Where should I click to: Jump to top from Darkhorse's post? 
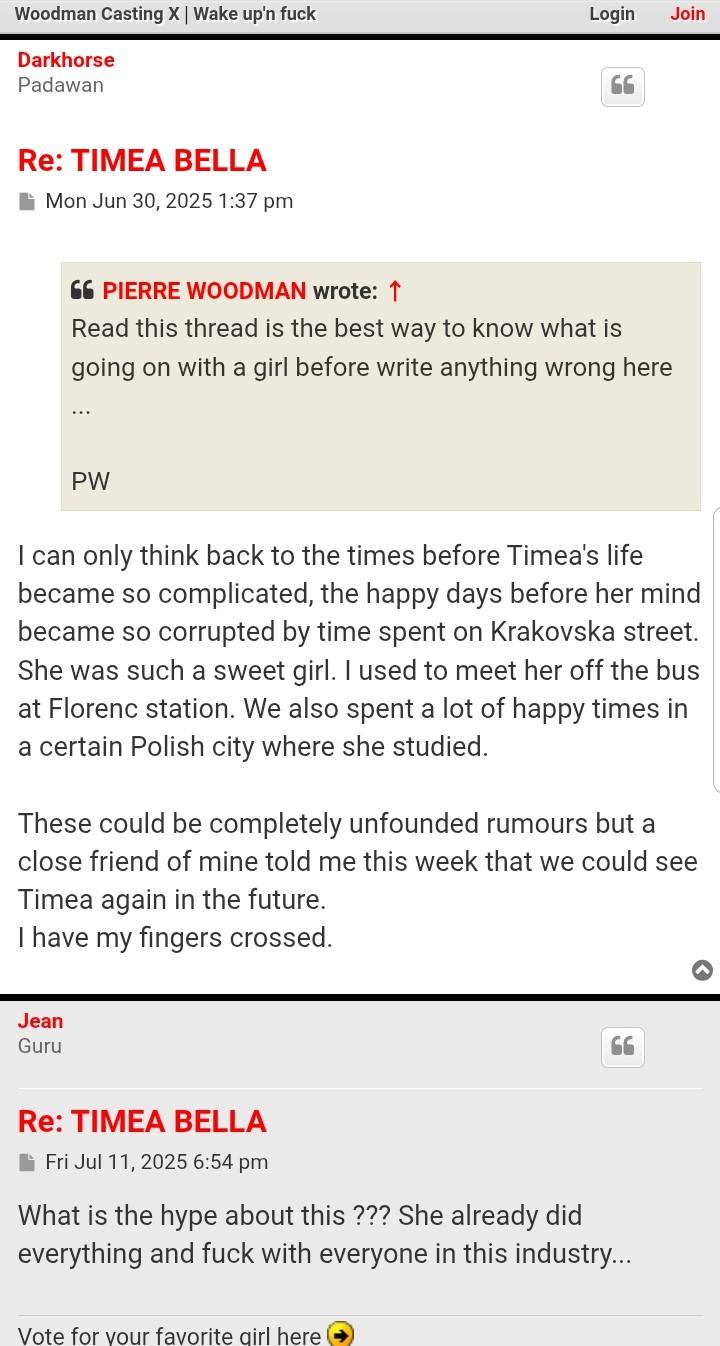point(702,970)
